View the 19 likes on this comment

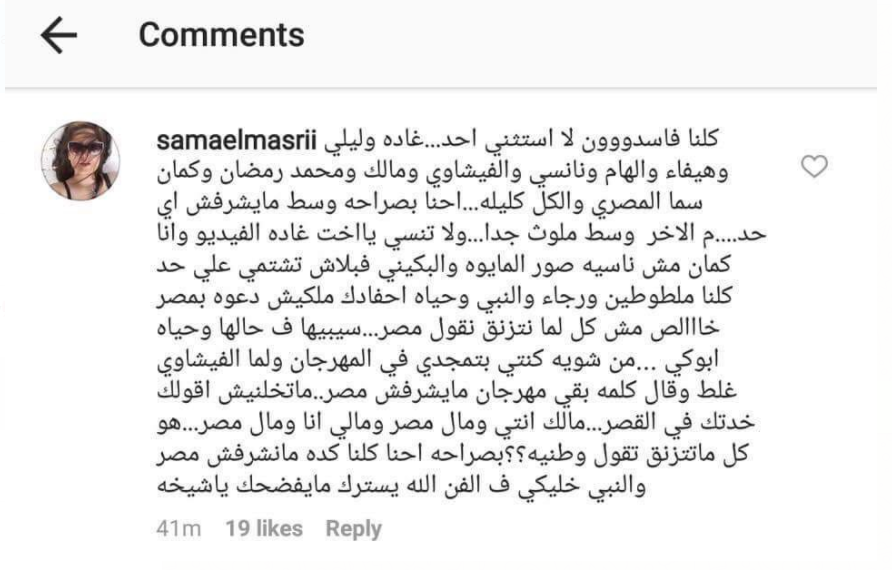pyautogui.click(x=264, y=529)
